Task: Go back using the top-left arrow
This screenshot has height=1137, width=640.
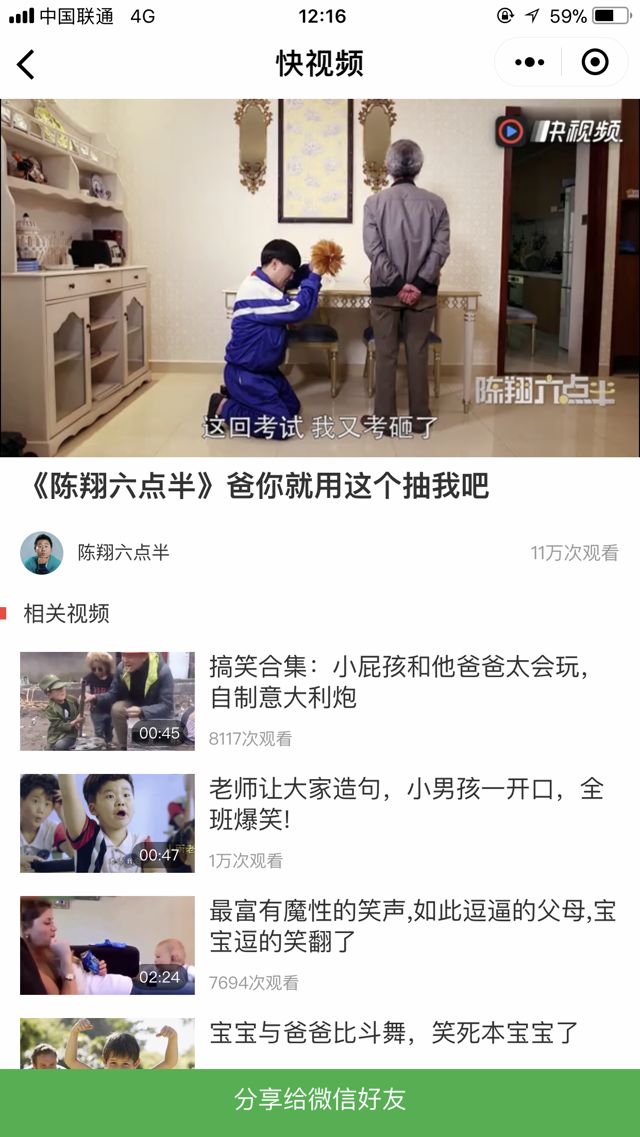Action: click(27, 64)
